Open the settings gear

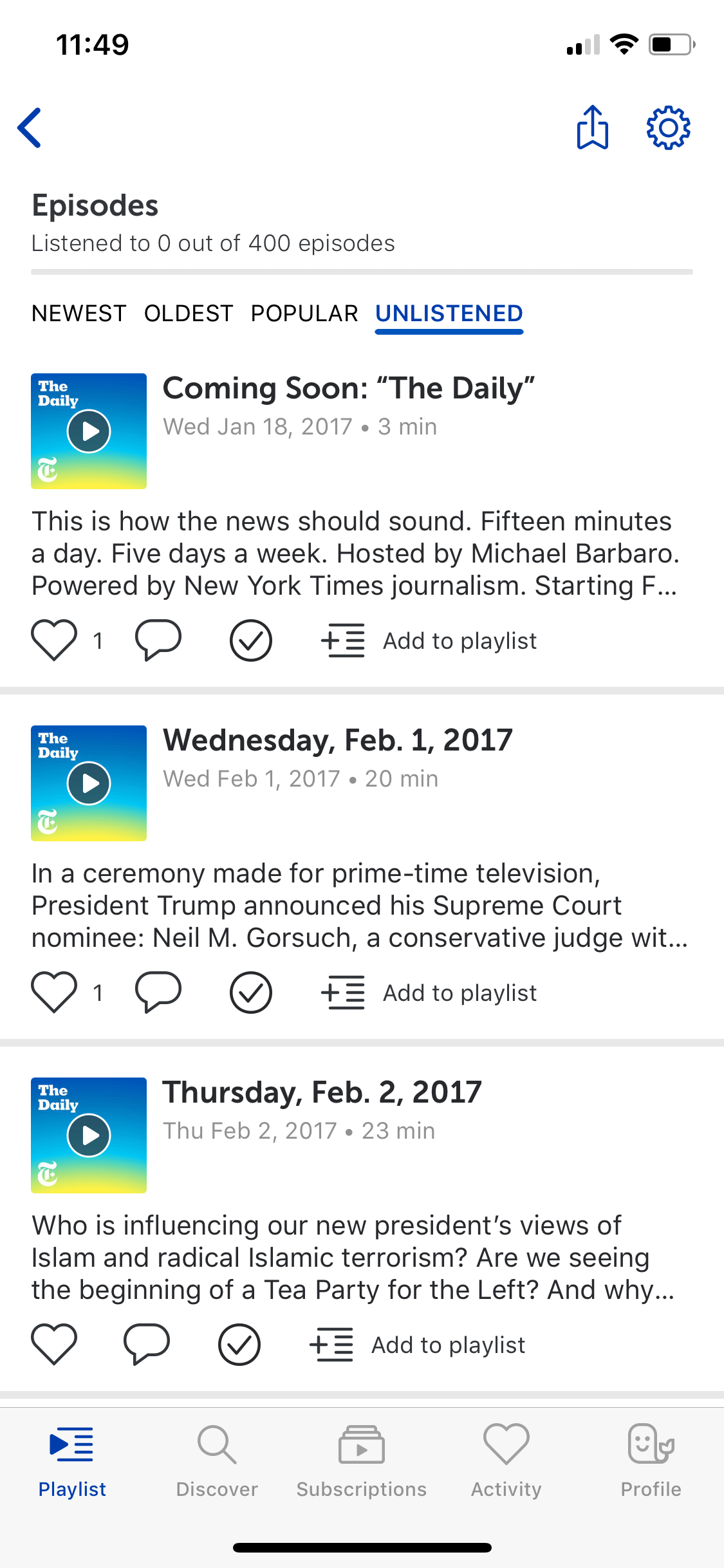668,128
